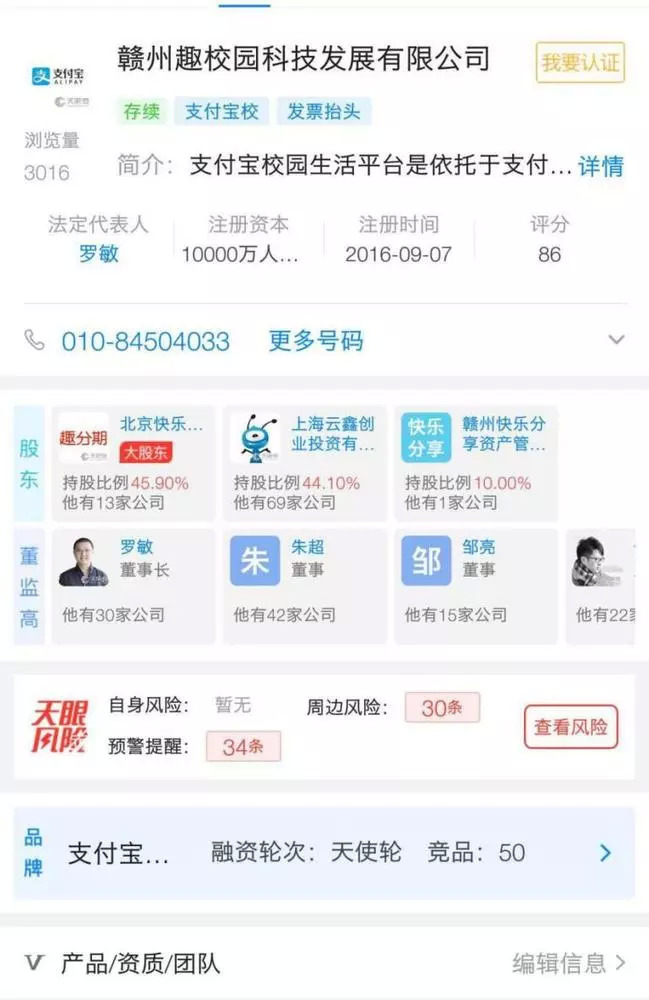
Task: Open the 30条 surrounding risk badge
Action: click(441, 708)
